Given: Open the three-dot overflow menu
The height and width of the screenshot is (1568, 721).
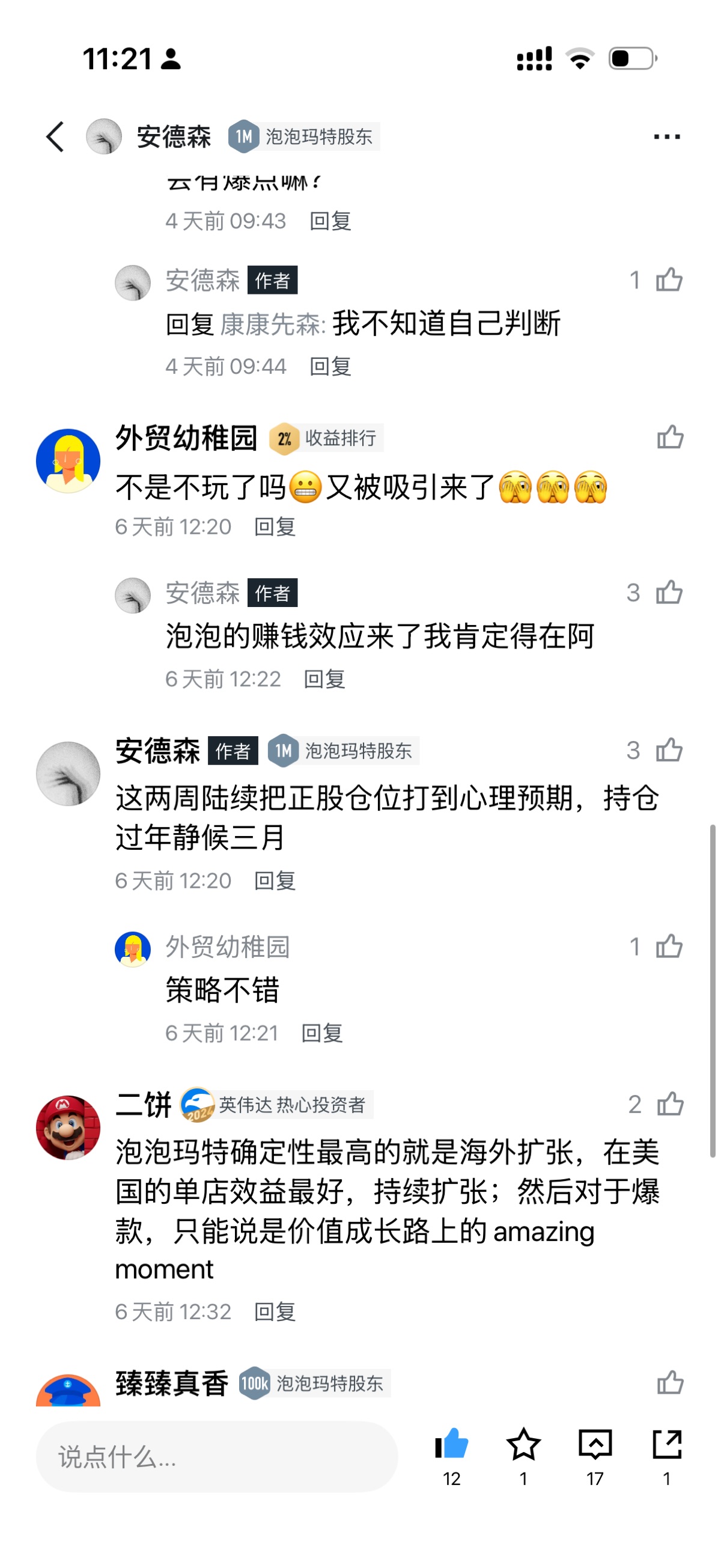Looking at the screenshot, I should pos(666,137).
